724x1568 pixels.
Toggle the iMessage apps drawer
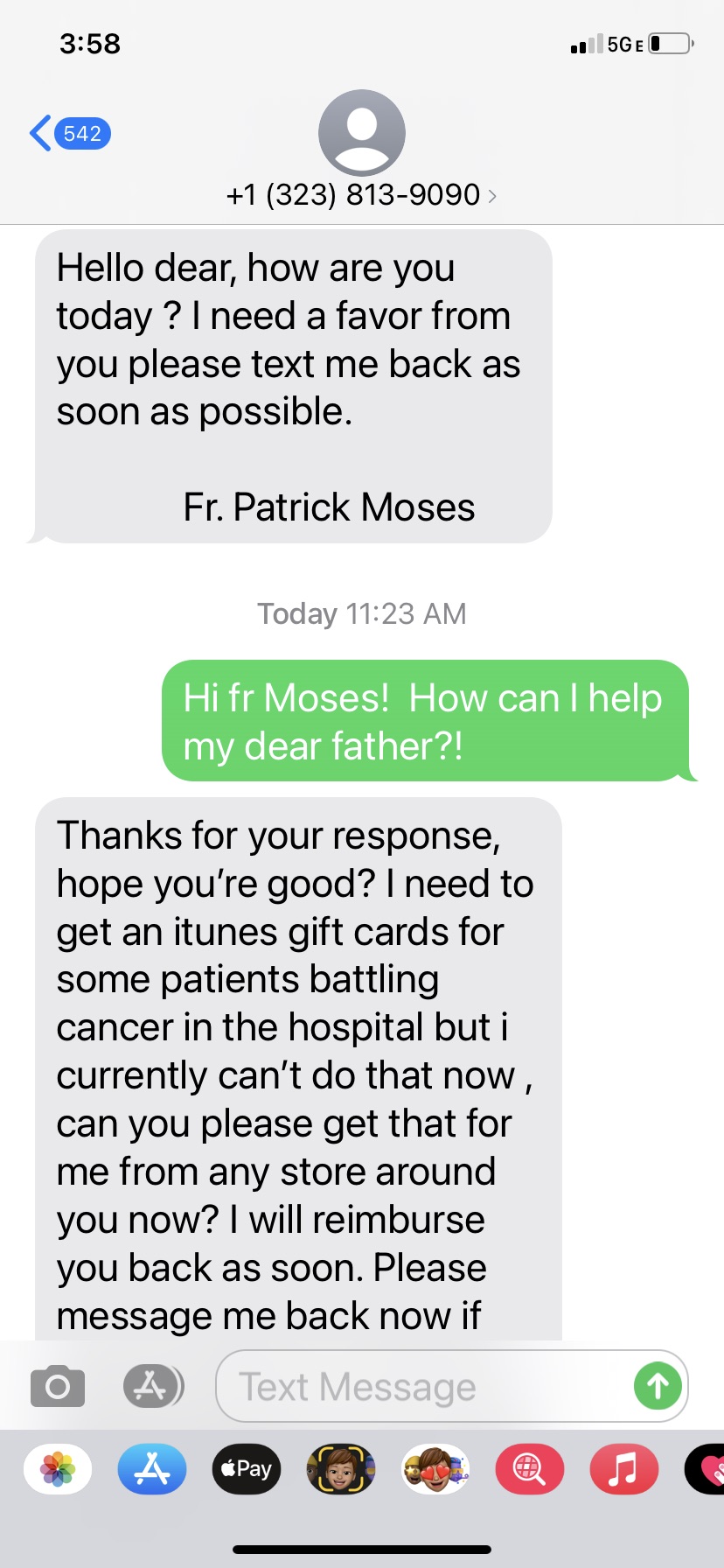point(153,1387)
